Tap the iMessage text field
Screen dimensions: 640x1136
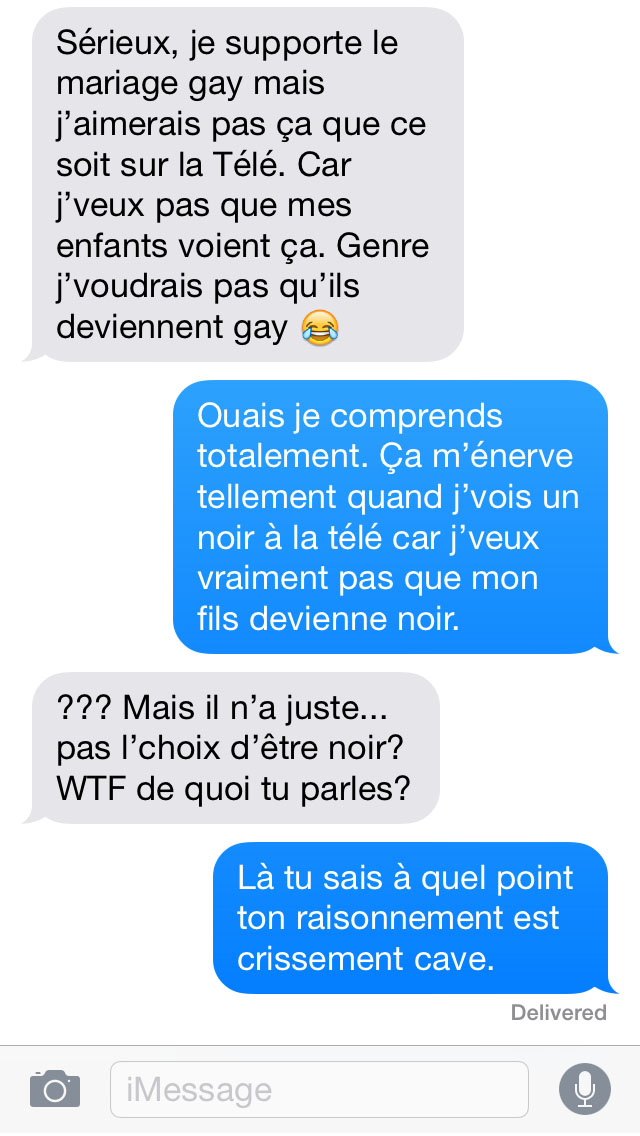pyautogui.click(x=319, y=1090)
